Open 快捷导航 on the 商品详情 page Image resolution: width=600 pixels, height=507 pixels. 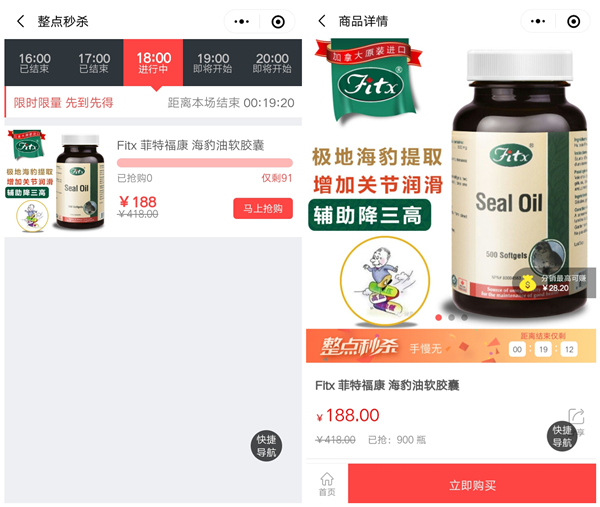click(x=563, y=437)
